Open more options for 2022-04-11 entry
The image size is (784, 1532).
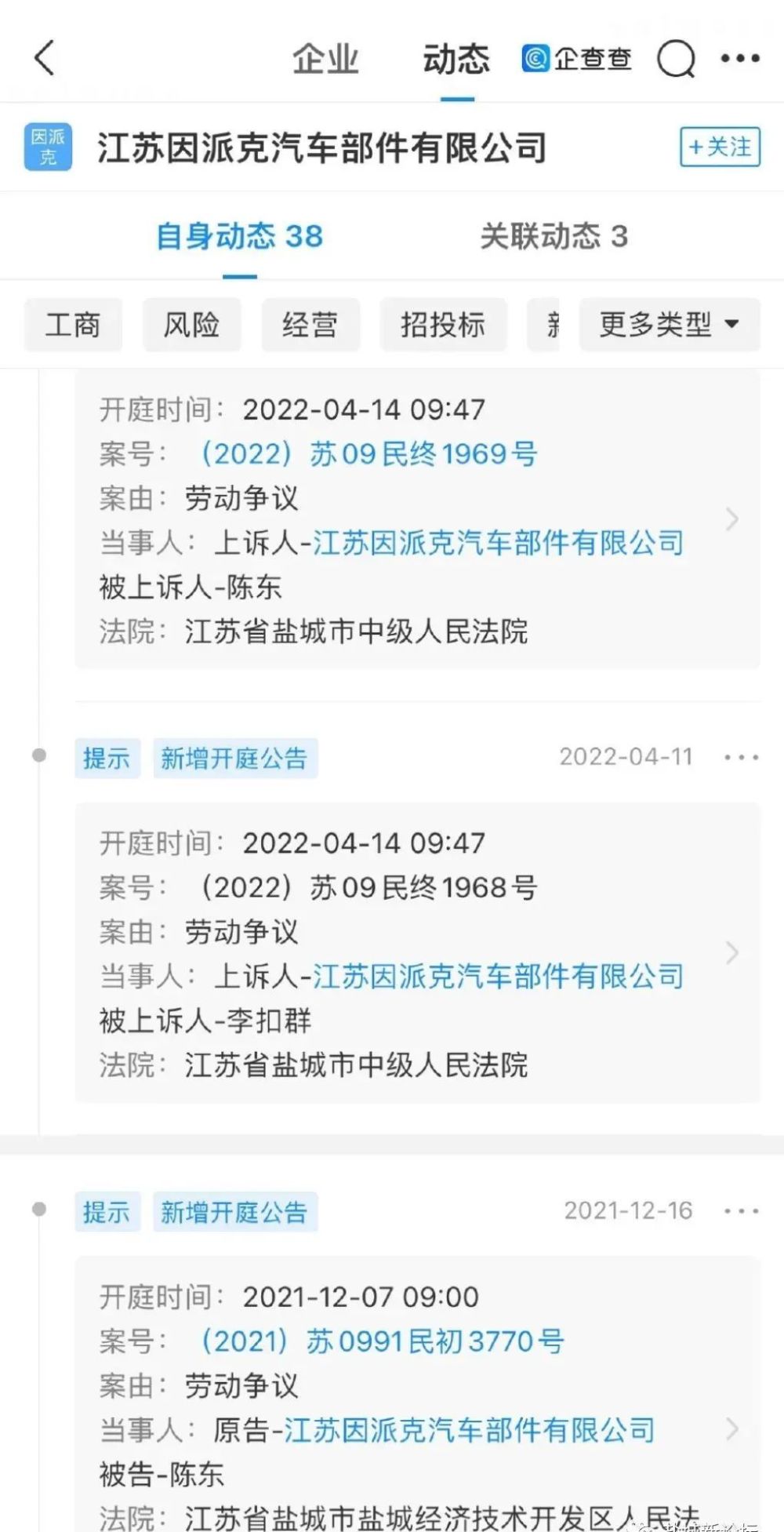tap(741, 758)
